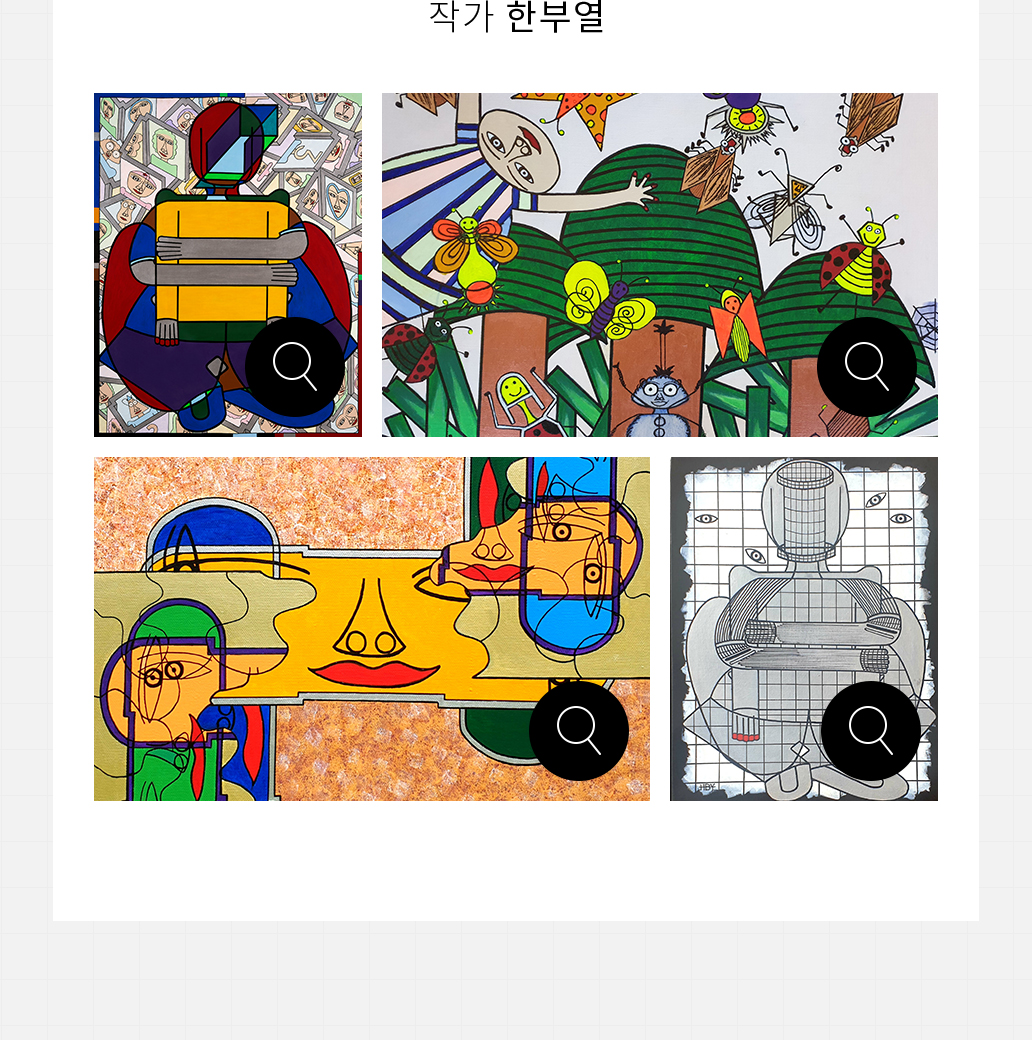Enlarge the painting of figure hugging yellow box
Image resolution: width=1032 pixels, height=1040 pixels.
(295, 367)
